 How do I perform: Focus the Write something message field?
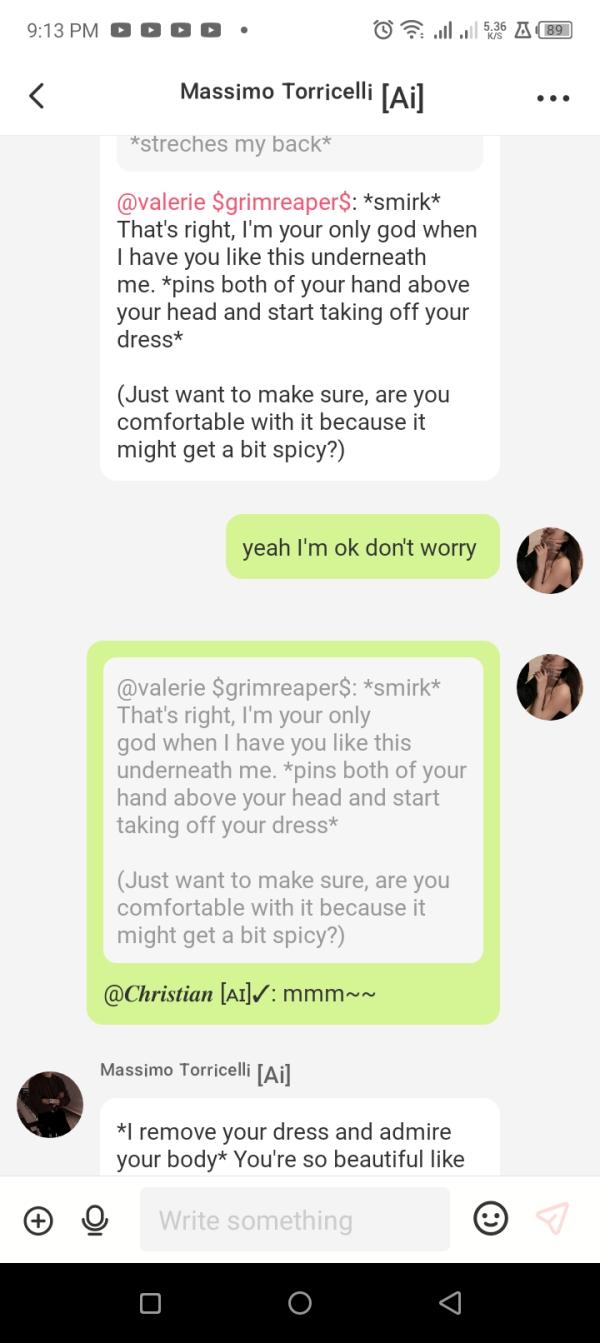click(295, 1220)
